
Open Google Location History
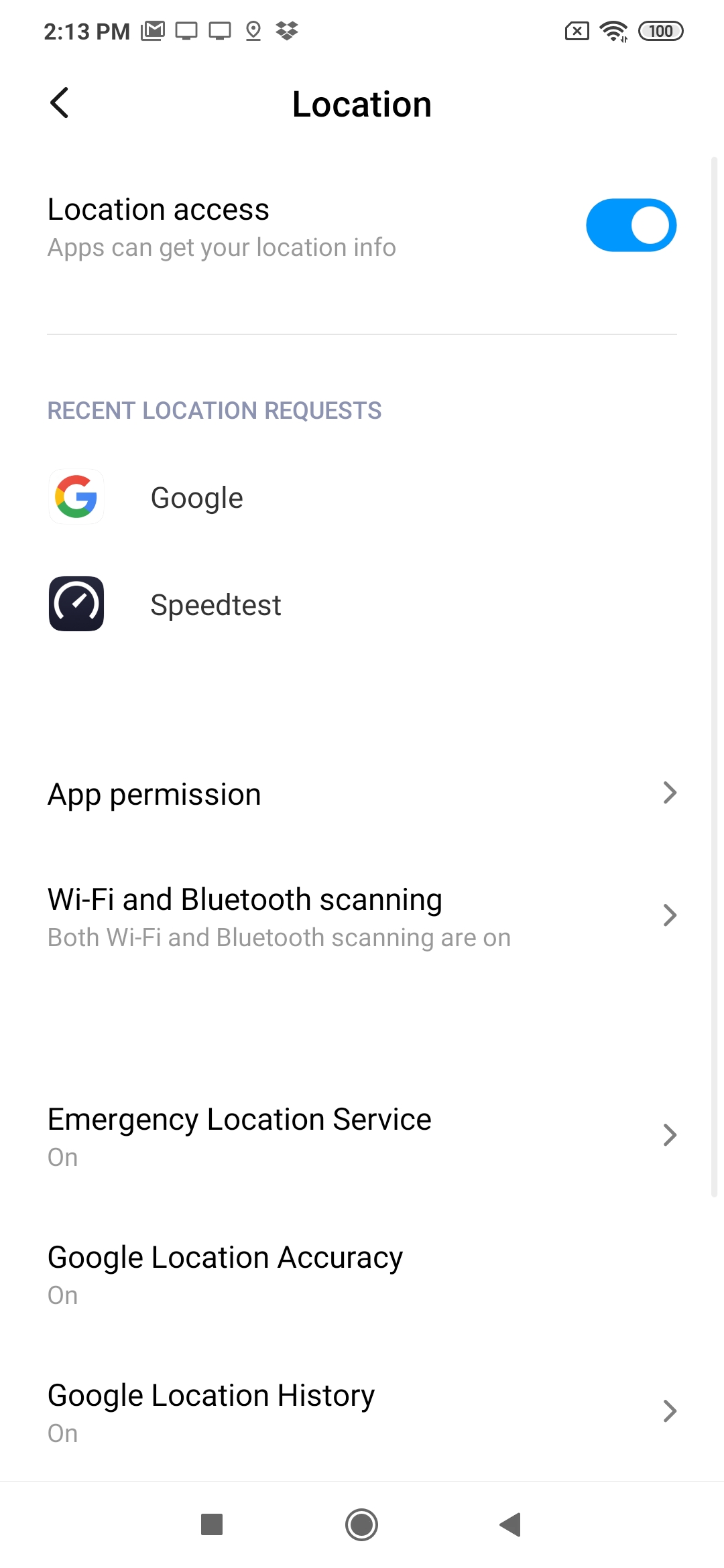[x=362, y=1413]
